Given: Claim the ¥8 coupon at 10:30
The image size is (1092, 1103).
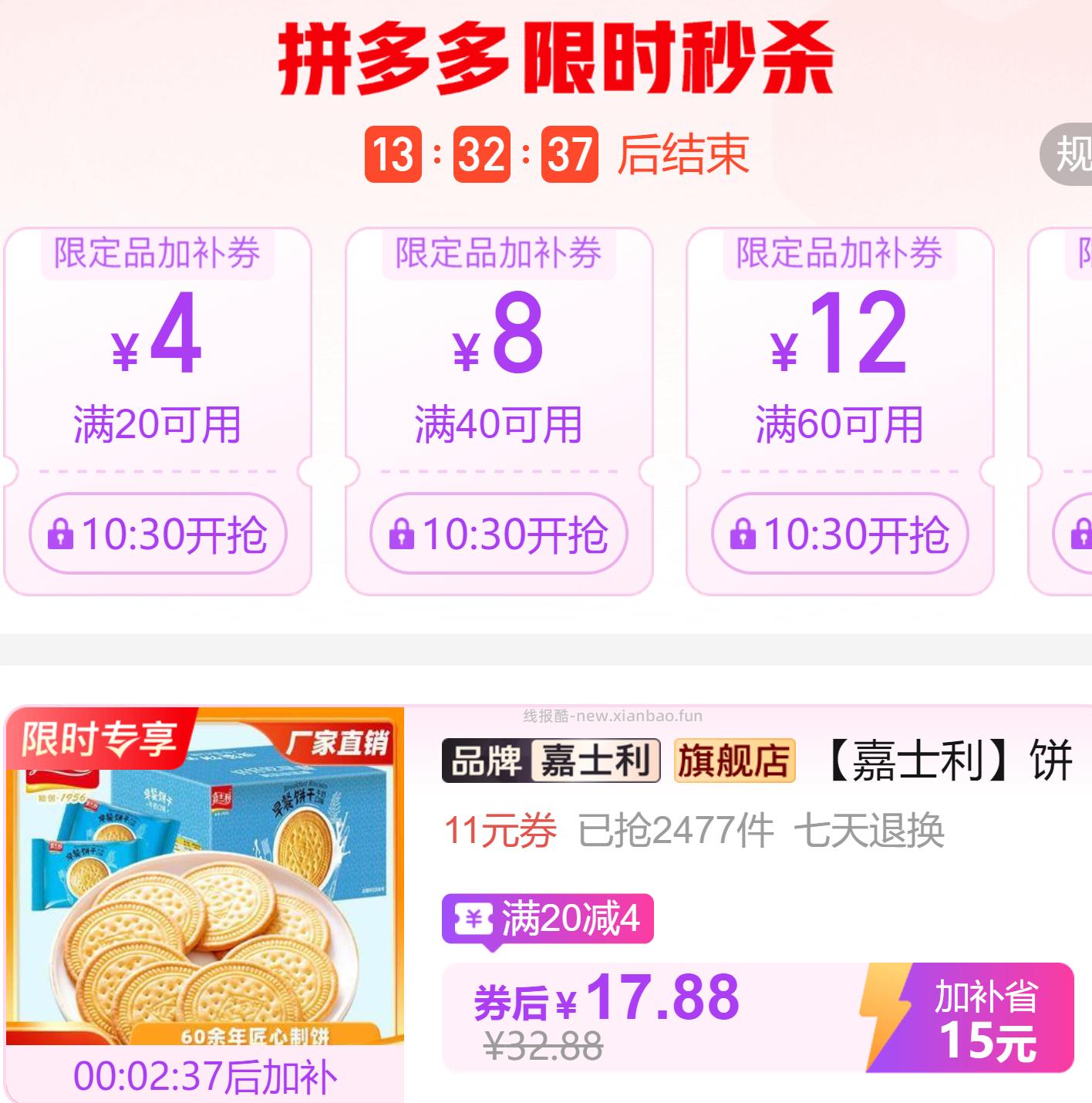Looking at the screenshot, I should (499, 534).
